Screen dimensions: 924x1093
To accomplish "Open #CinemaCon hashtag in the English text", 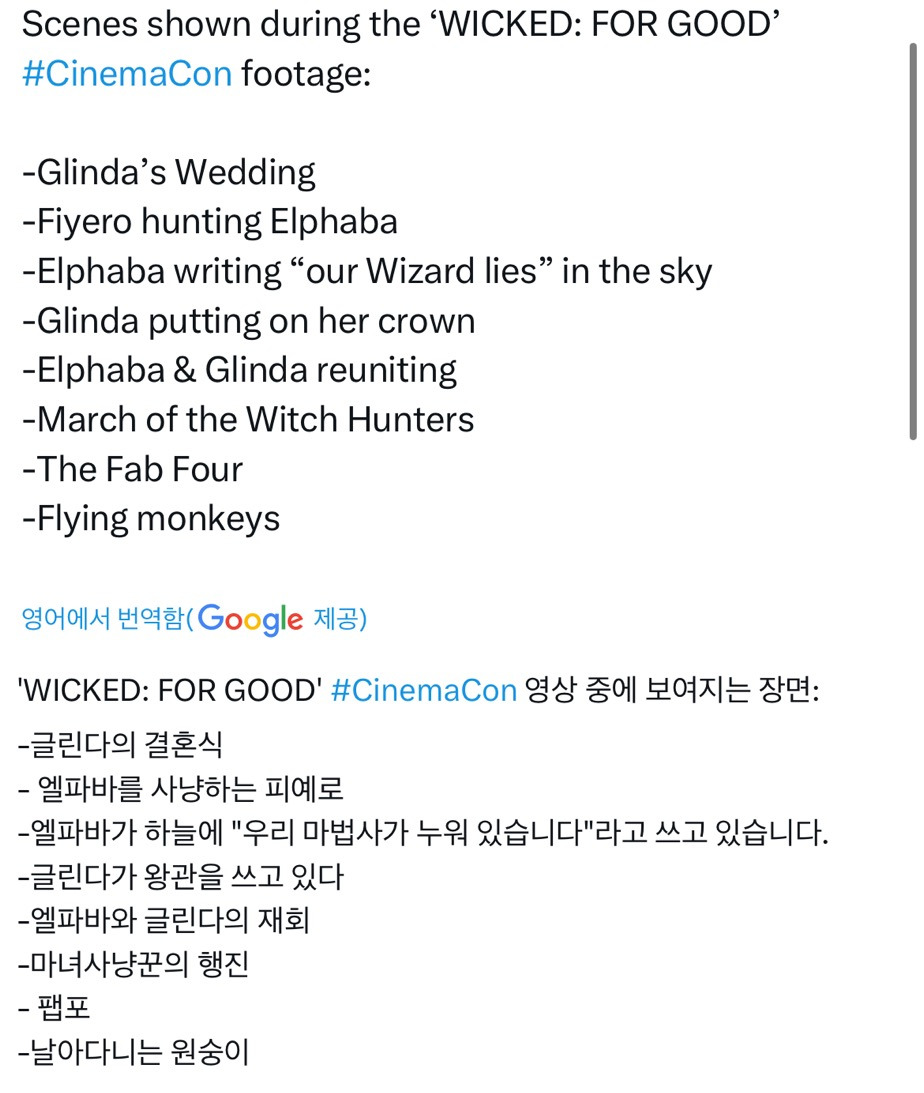I will point(127,73).
